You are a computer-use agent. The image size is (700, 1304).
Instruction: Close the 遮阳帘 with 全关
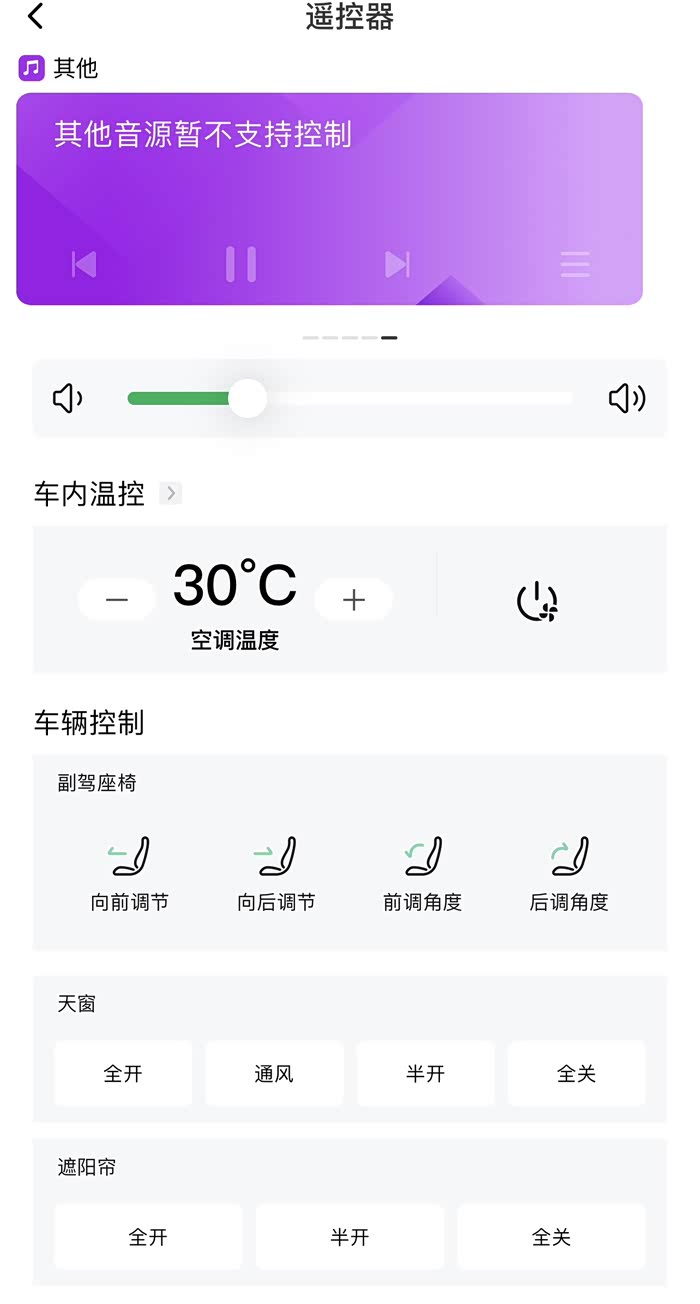[551, 1237]
